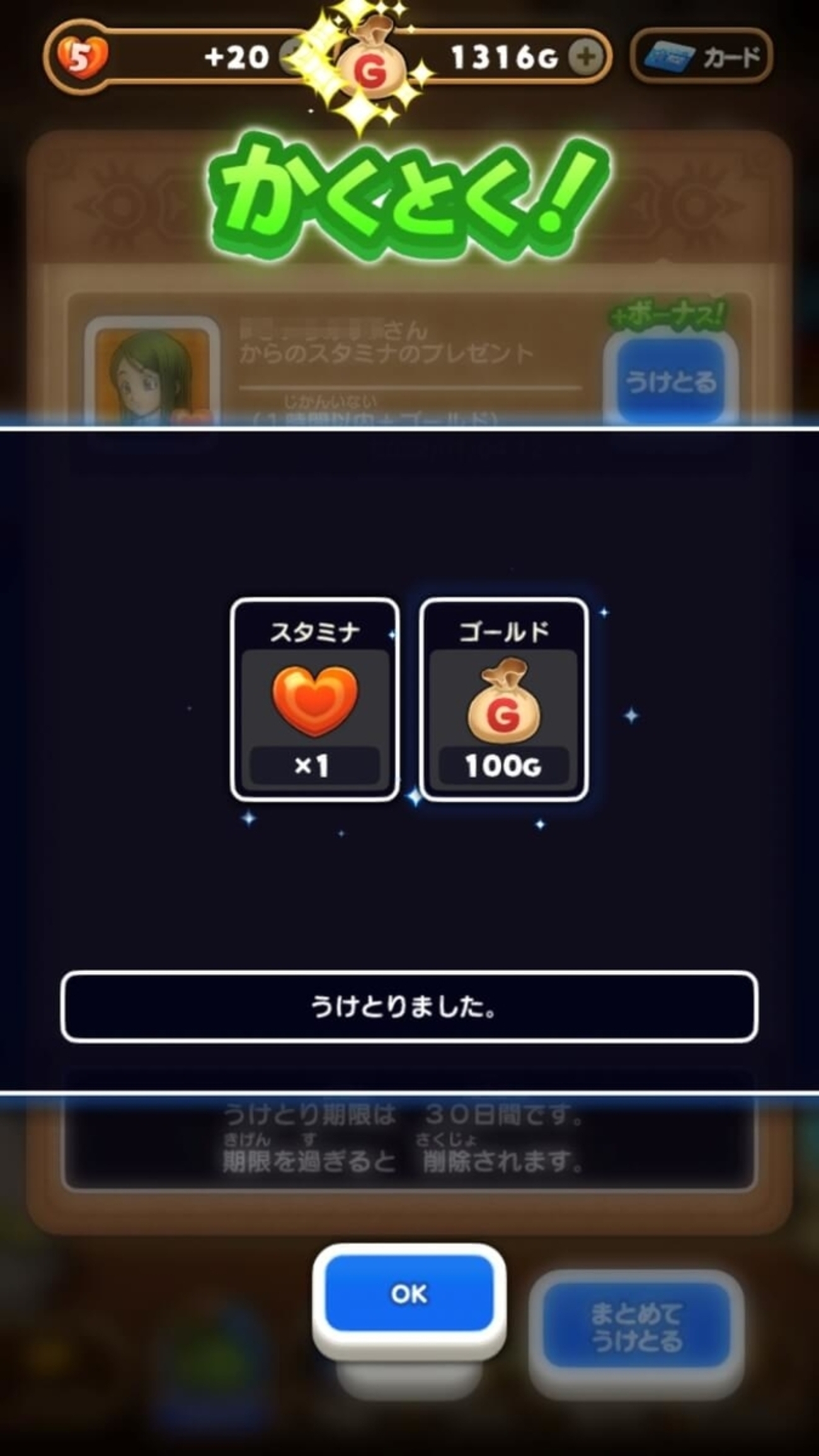Confirm the reward with OK button

[409, 1294]
